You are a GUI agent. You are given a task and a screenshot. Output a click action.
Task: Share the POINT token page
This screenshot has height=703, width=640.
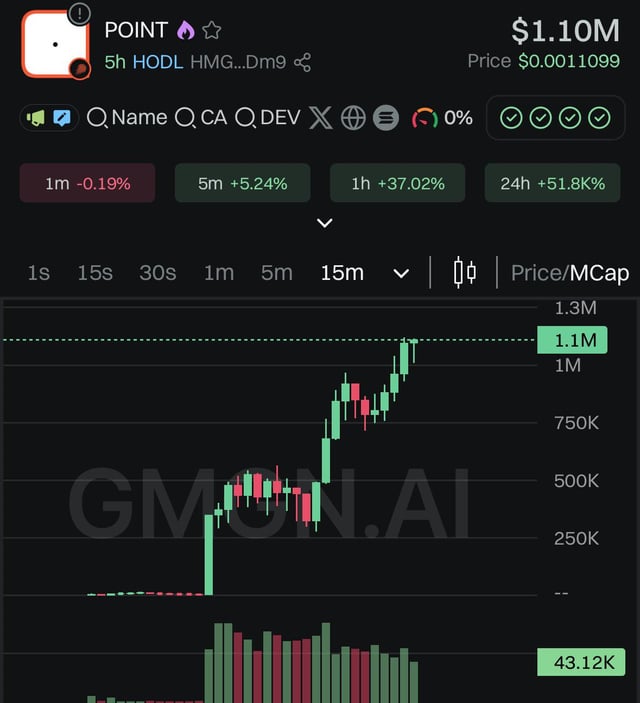(x=303, y=62)
